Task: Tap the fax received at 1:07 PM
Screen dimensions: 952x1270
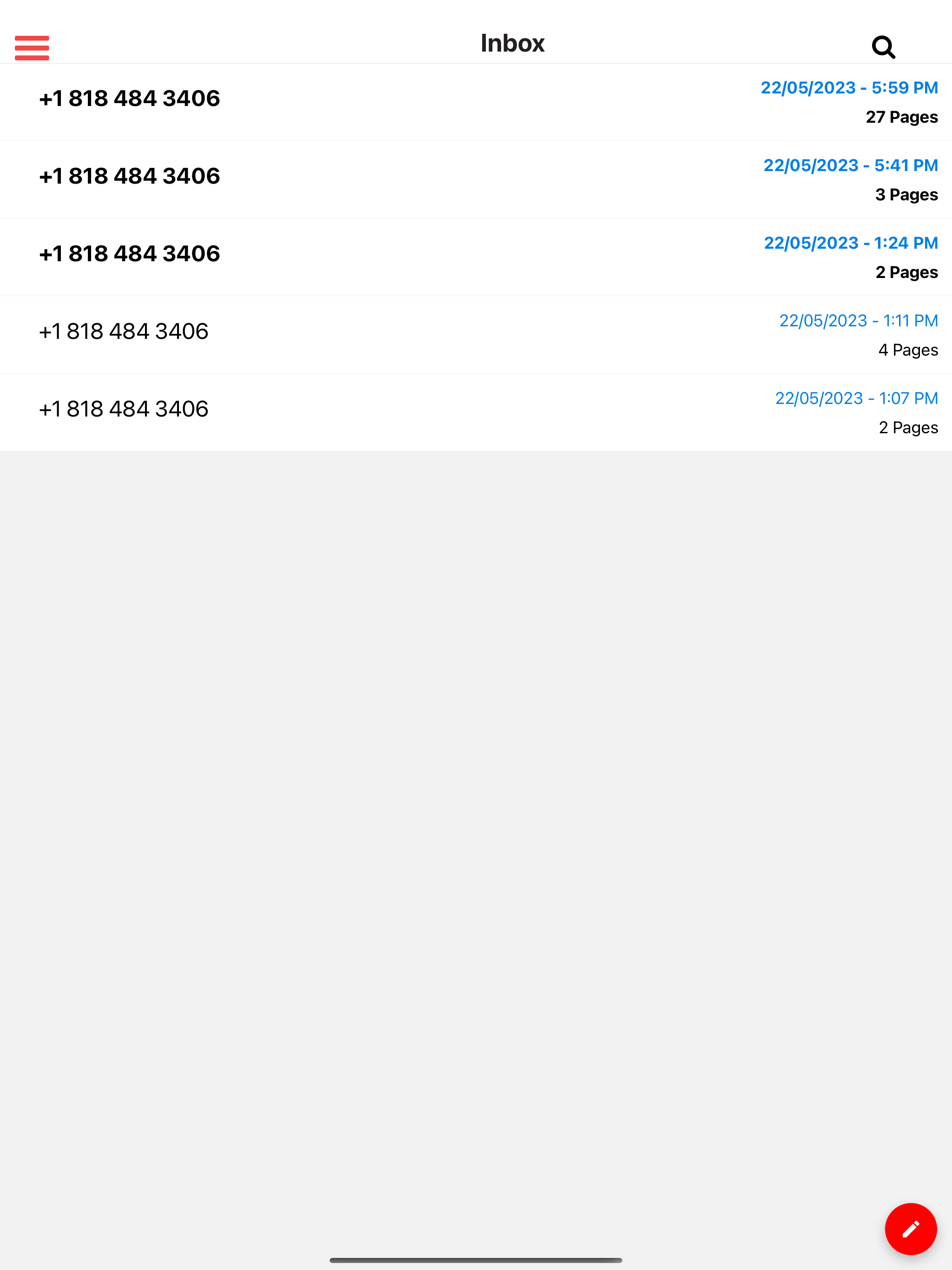Action: [476, 412]
